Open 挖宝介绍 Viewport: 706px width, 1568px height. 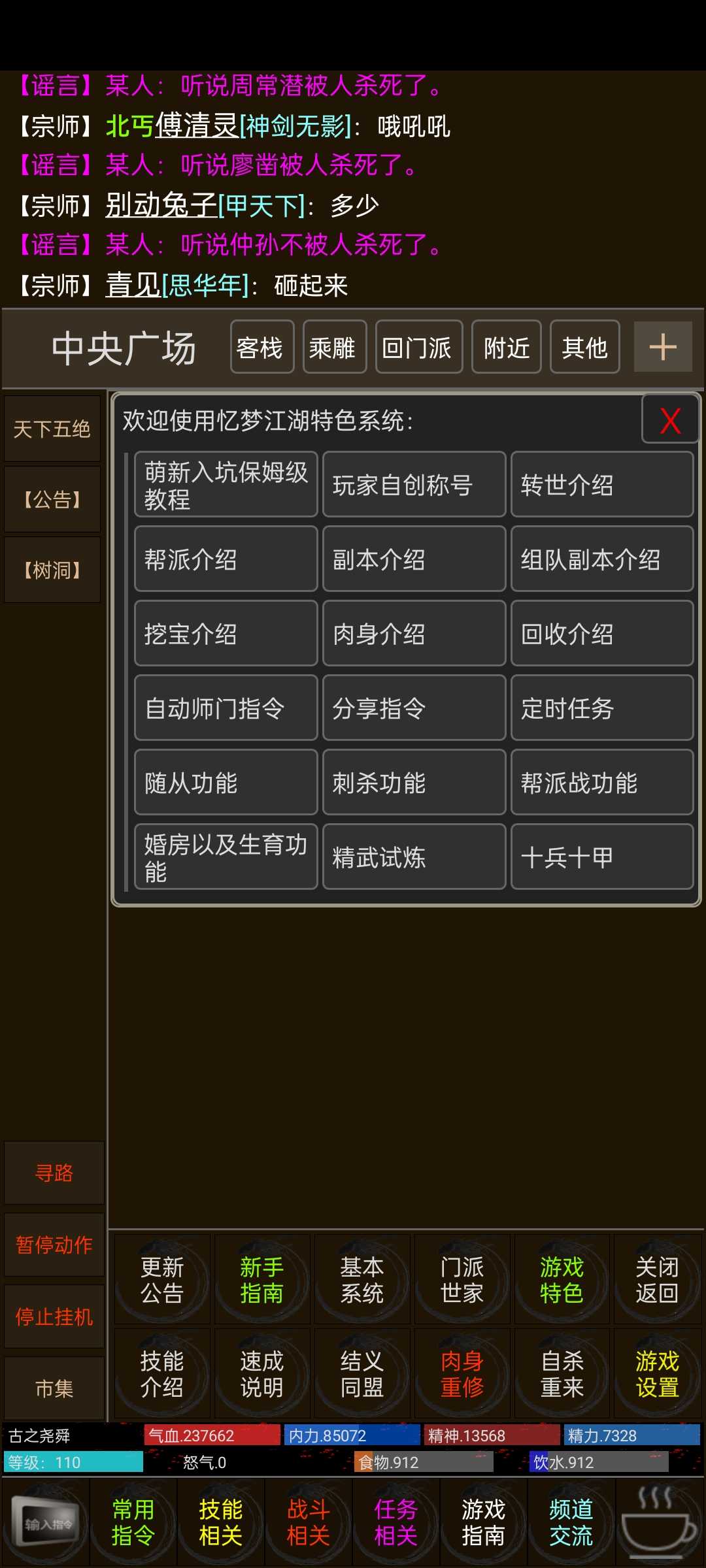226,634
